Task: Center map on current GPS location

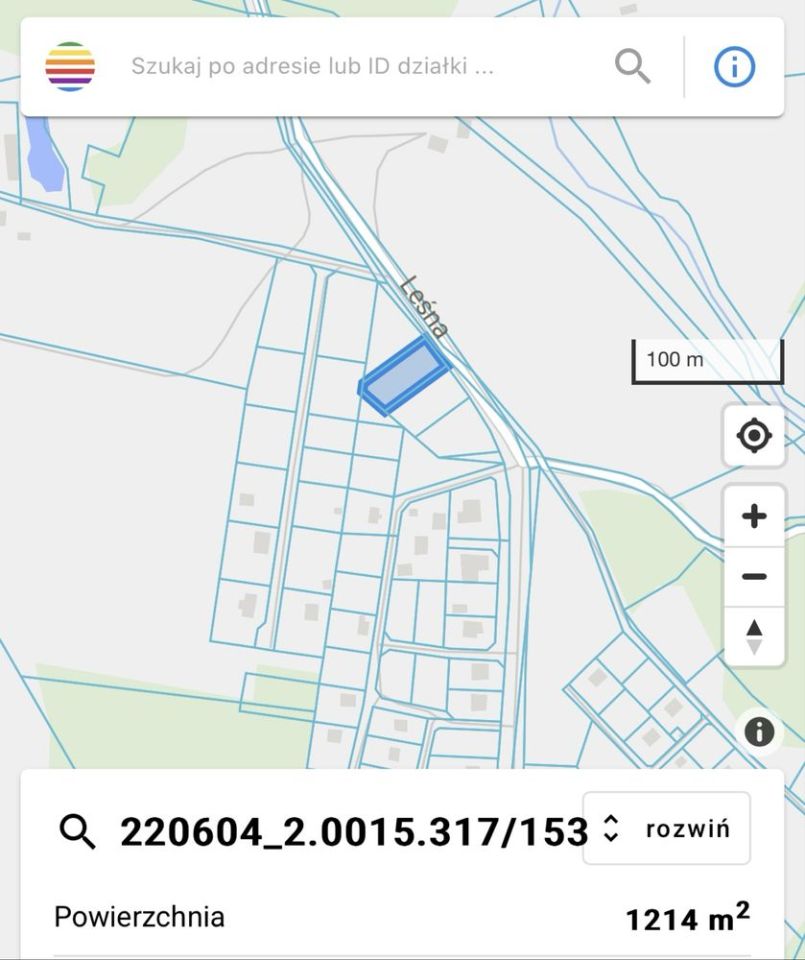Action: coord(753,435)
